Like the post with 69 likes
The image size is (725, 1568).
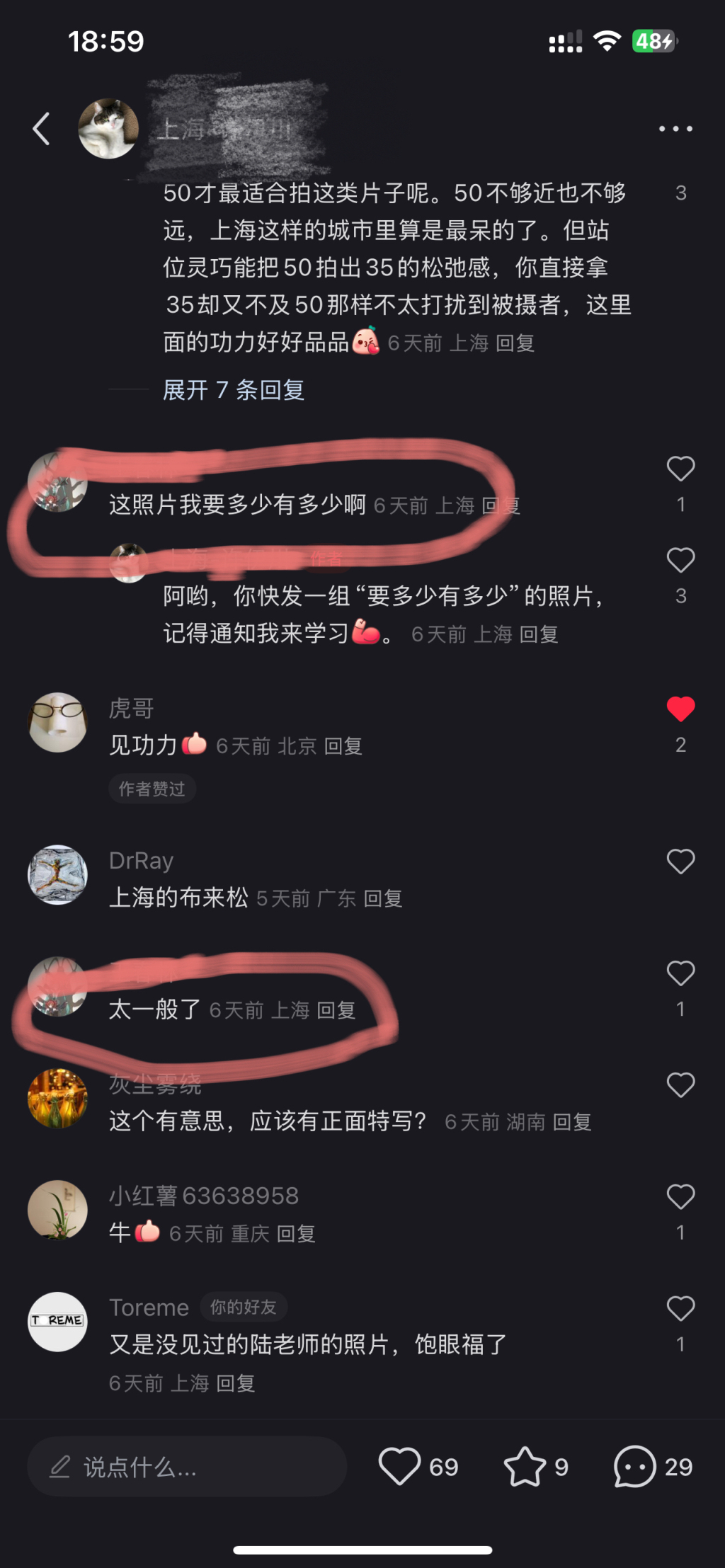click(x=399, y=1466)
